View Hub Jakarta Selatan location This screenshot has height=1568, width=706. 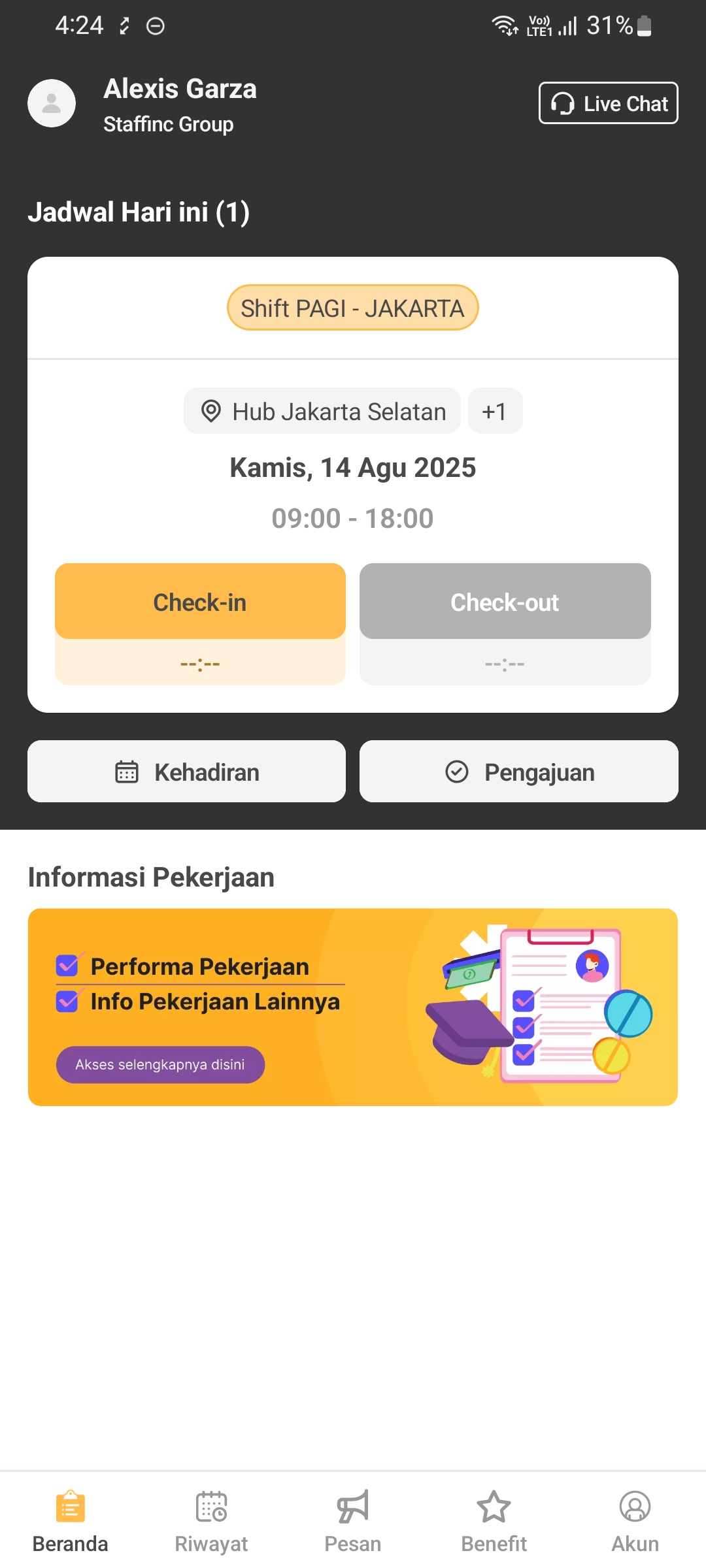click(322, 412)
